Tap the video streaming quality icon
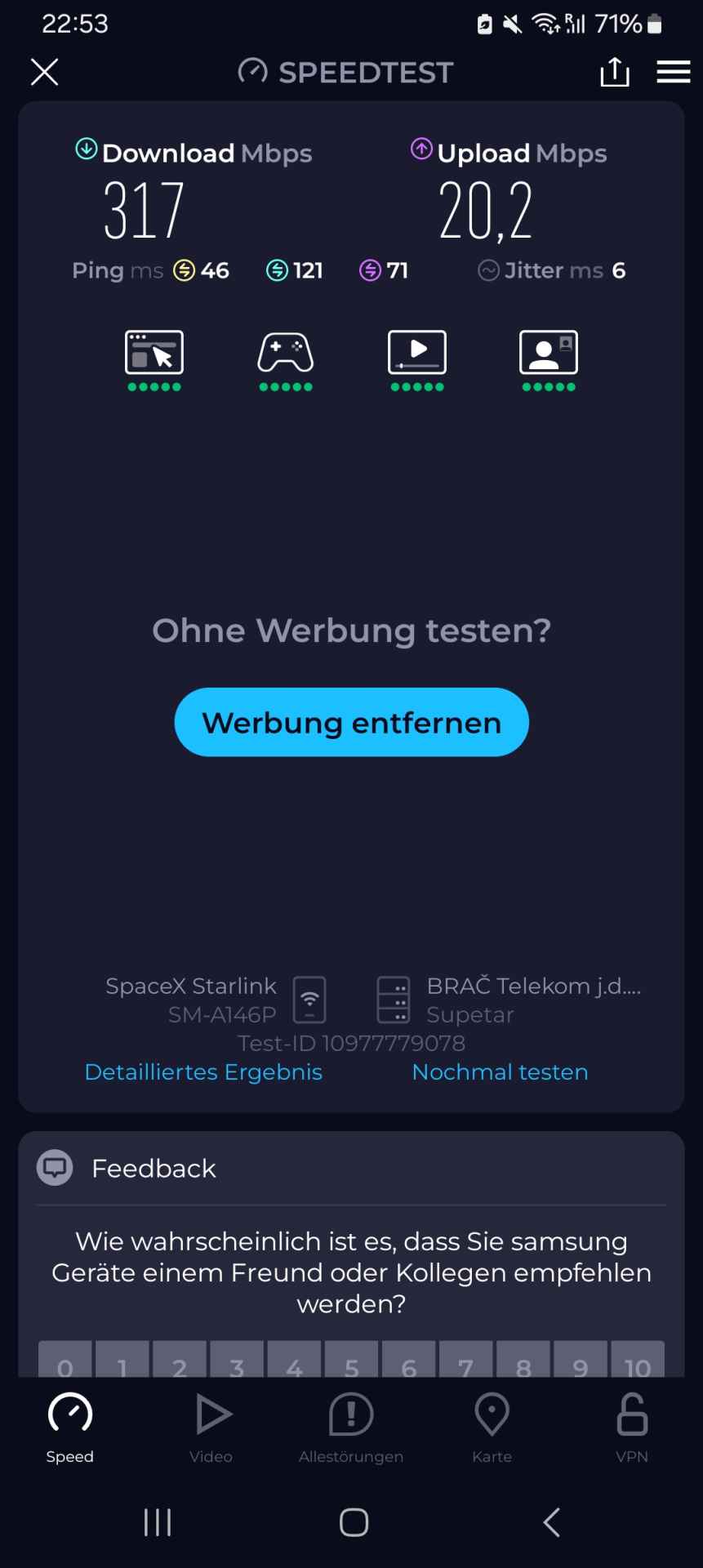Screen dimensions: 703x1568 [417, 359]
